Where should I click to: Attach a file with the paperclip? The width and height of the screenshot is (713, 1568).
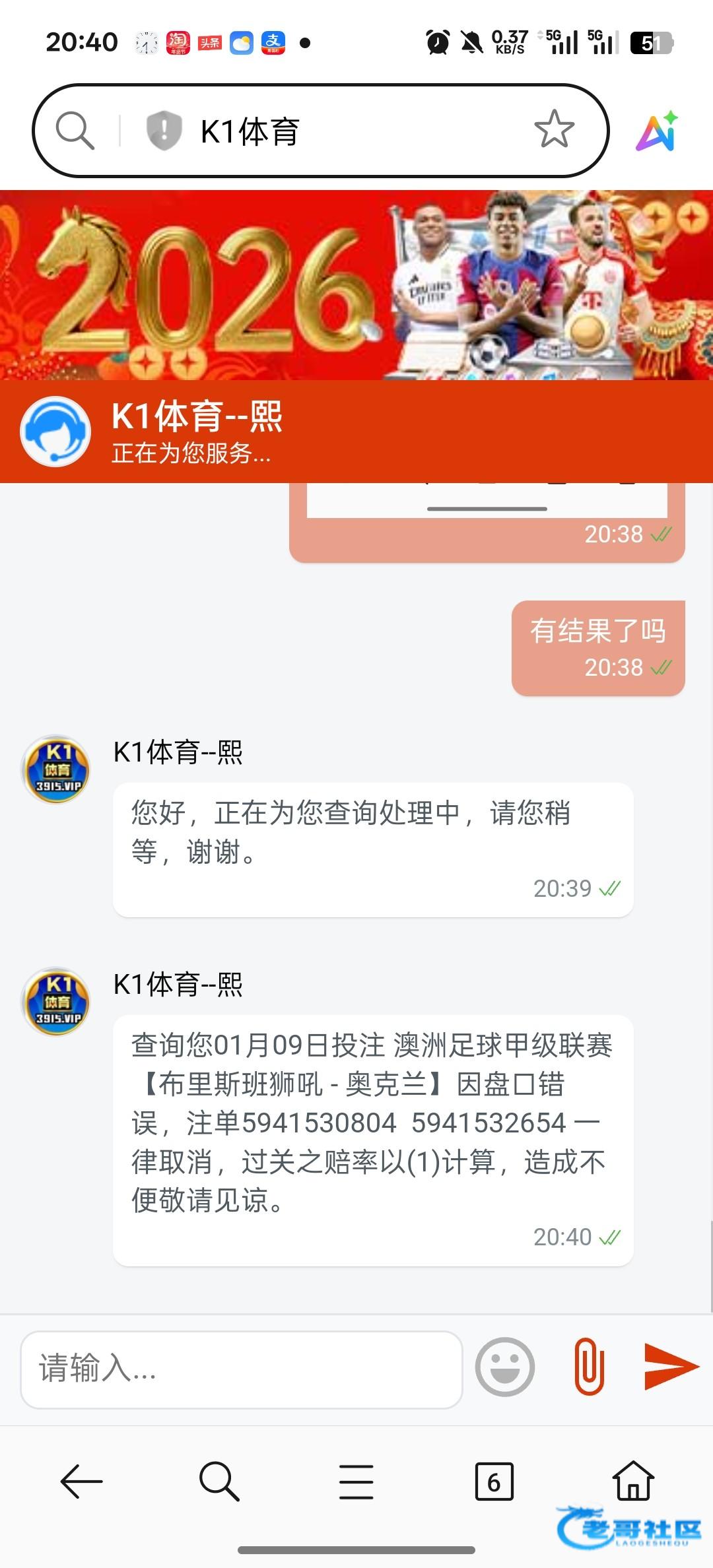[x=589, y=1367]
